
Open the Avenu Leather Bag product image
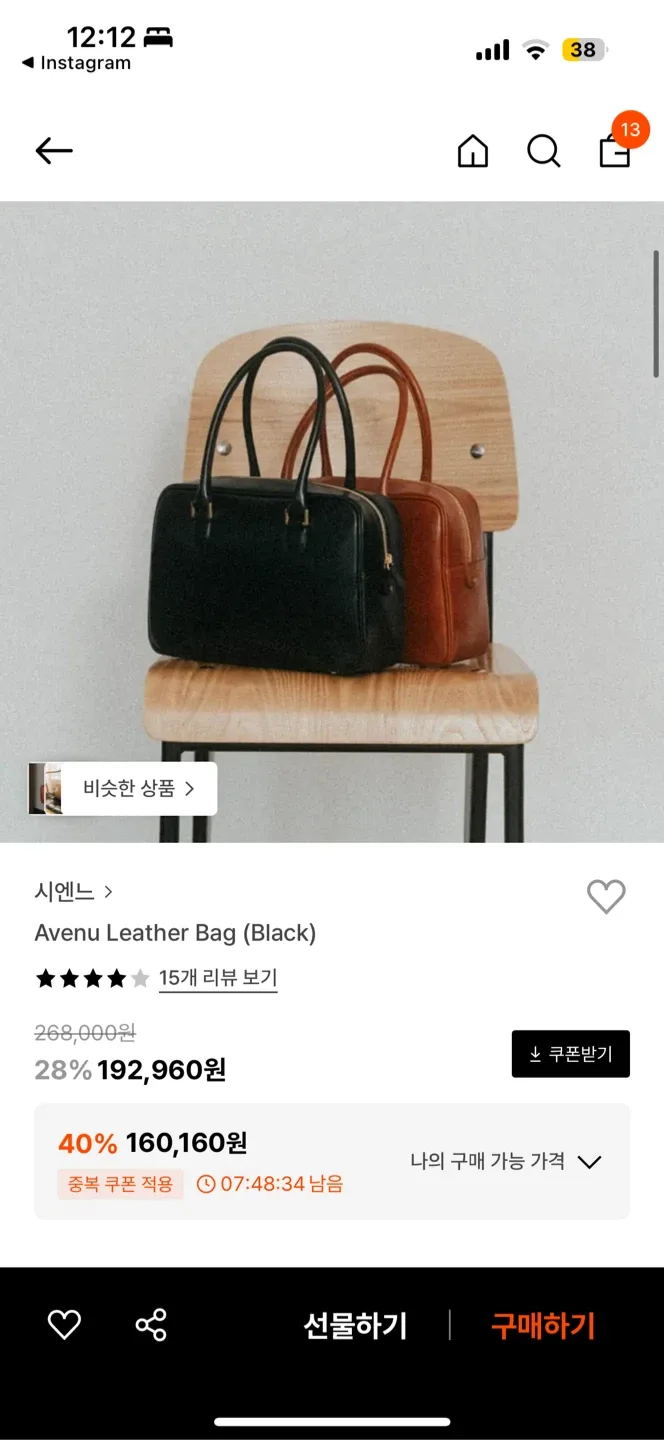(x=330, y=520)
